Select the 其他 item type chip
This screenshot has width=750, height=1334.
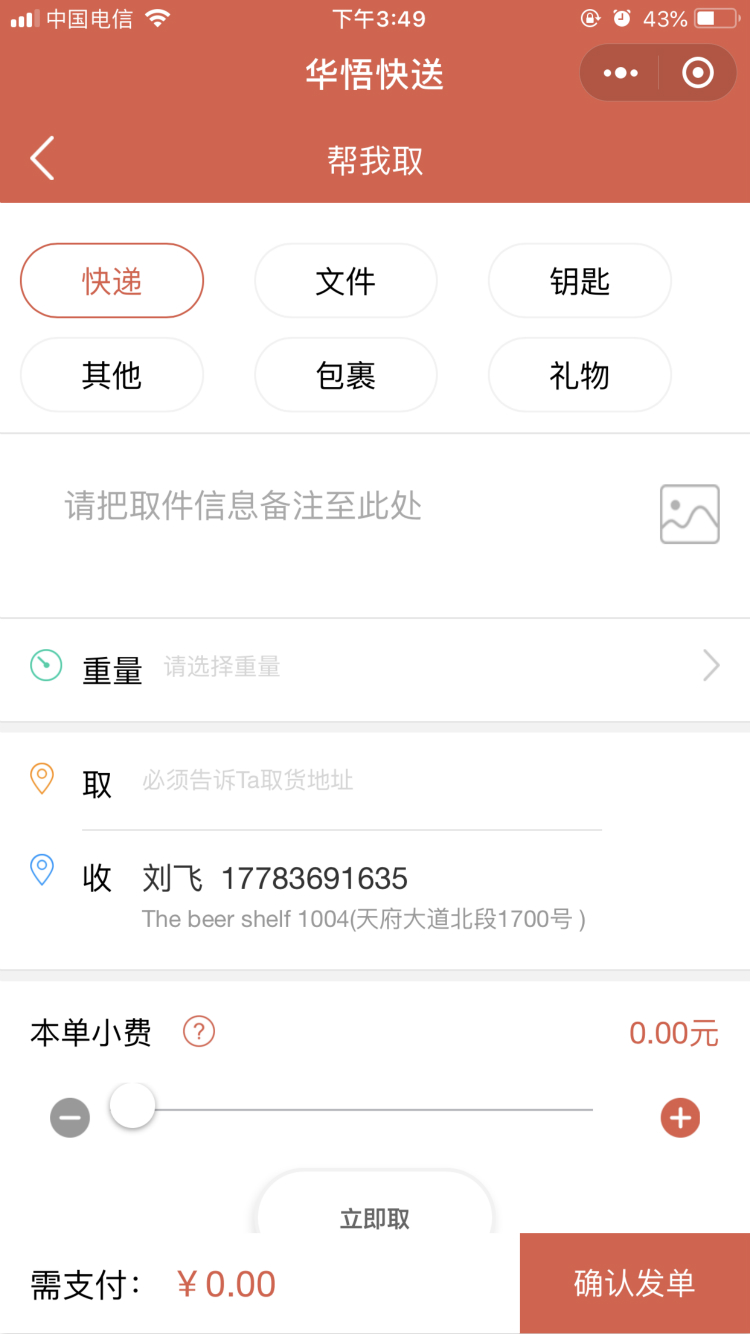112,375
